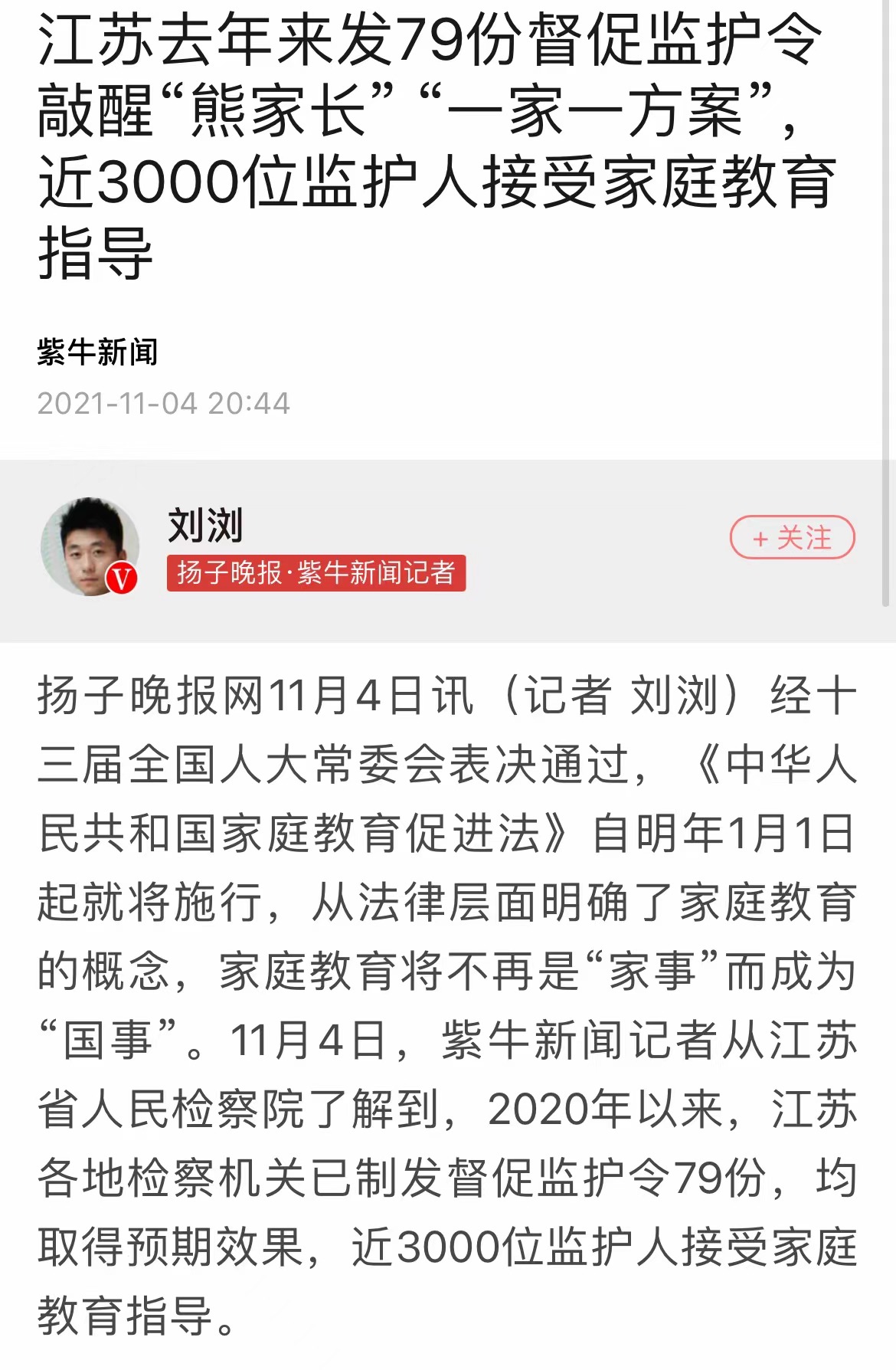Follow reporter 刘浏 with the 关注 button
This screenshot has width=896, height=1370.
792,538
